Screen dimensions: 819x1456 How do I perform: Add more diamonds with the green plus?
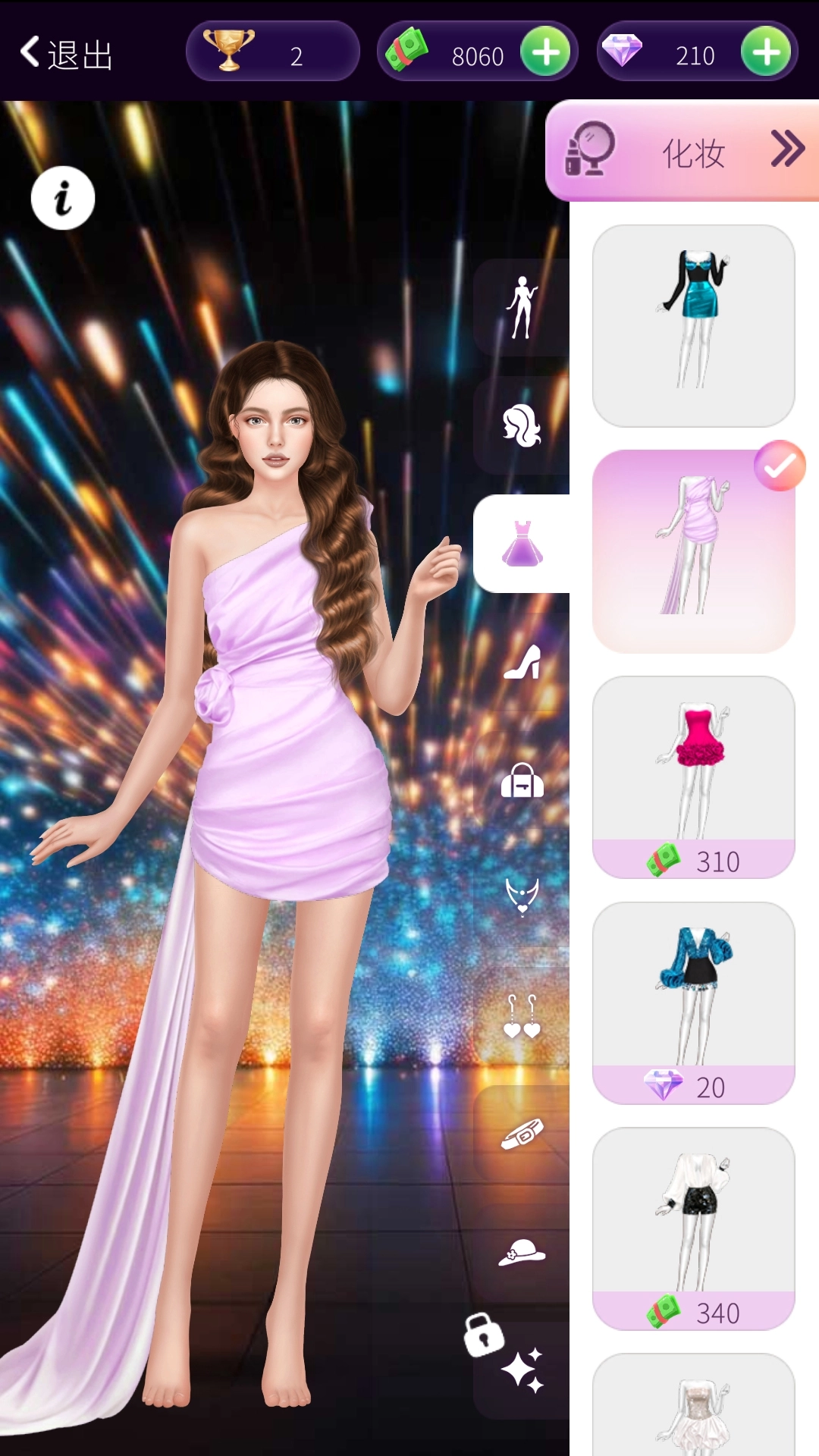[766, 52]
